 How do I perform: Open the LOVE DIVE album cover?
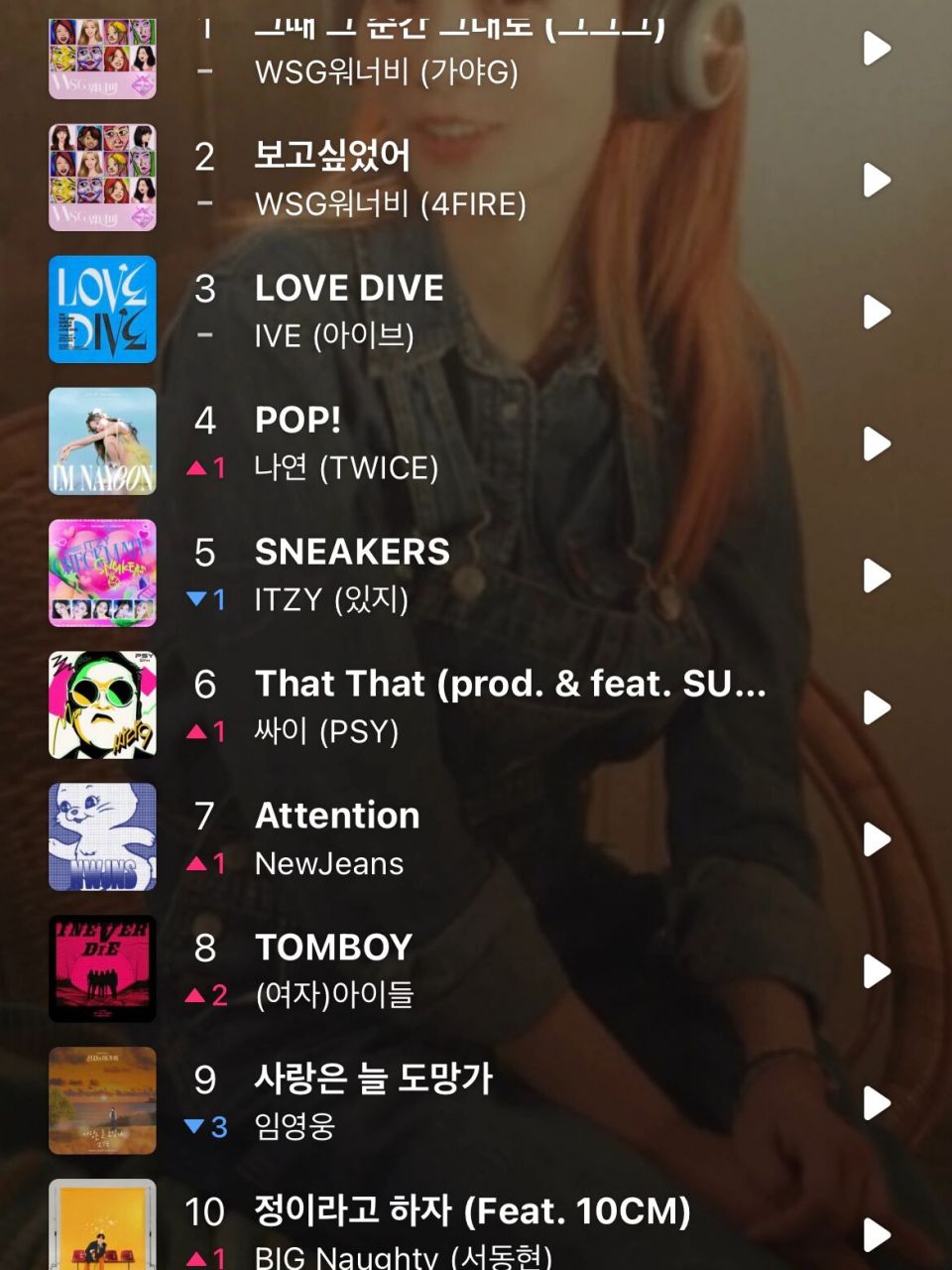pos(102,310)
